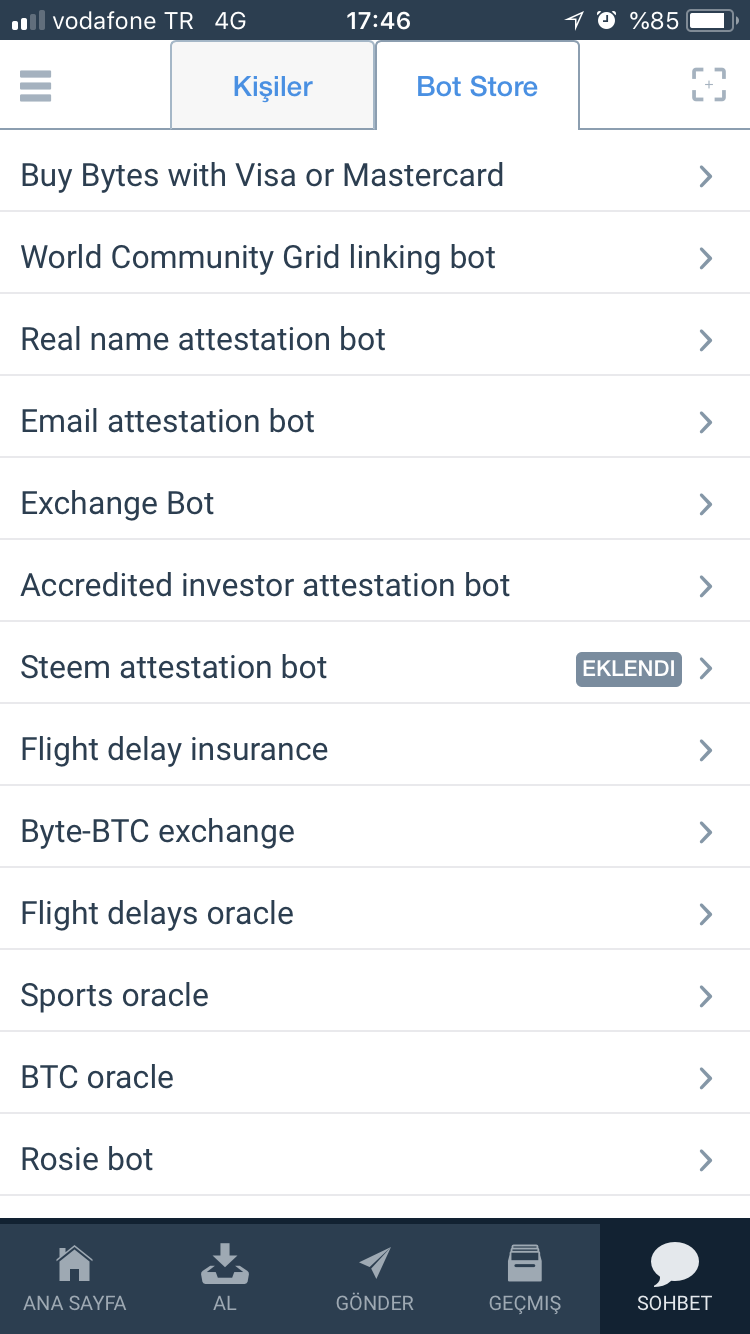Image resolution: width=750 pixels, height=1334 pixels.
Task: Open Byte-BTC exchange bot
Action: [375, 832]
